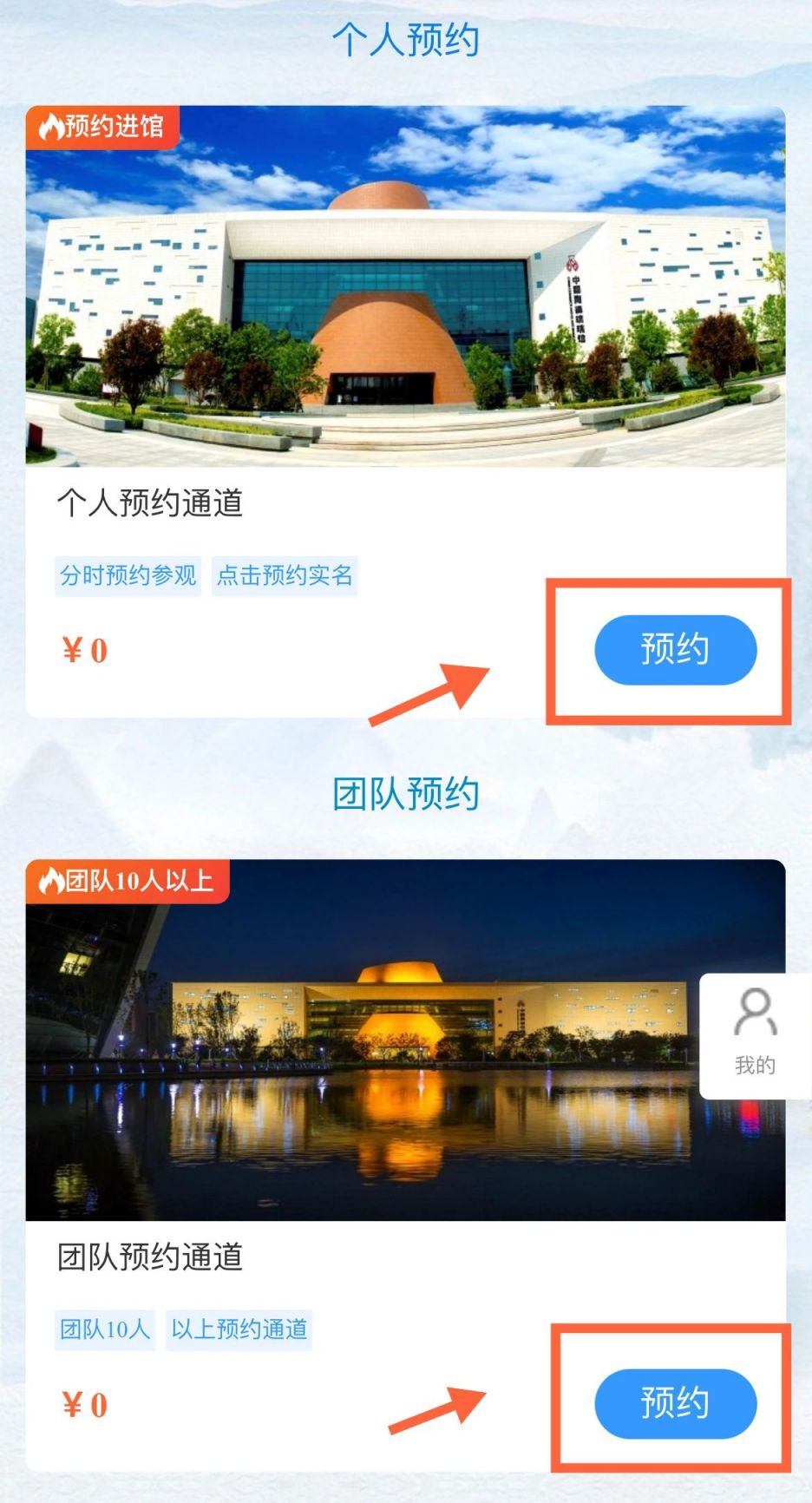Tap 预约 for 团队预约通道
The width and height of the screenshot is (812, 1503).
tap(675, 1403)
